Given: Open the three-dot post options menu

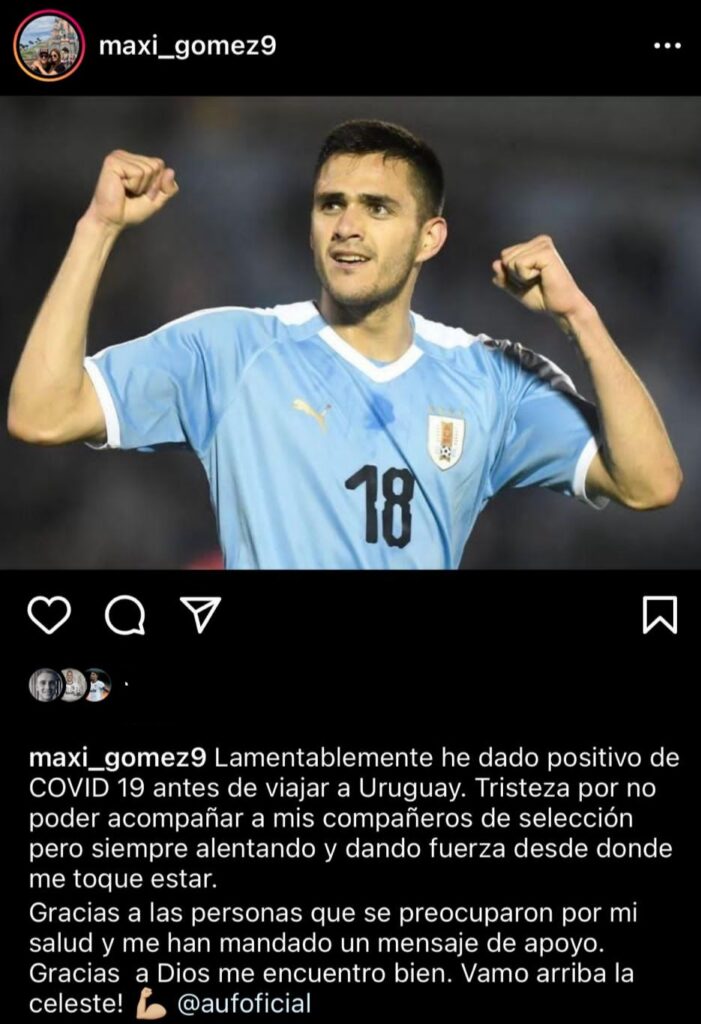Looking at the screenshot, I should (x=666, y=46).
